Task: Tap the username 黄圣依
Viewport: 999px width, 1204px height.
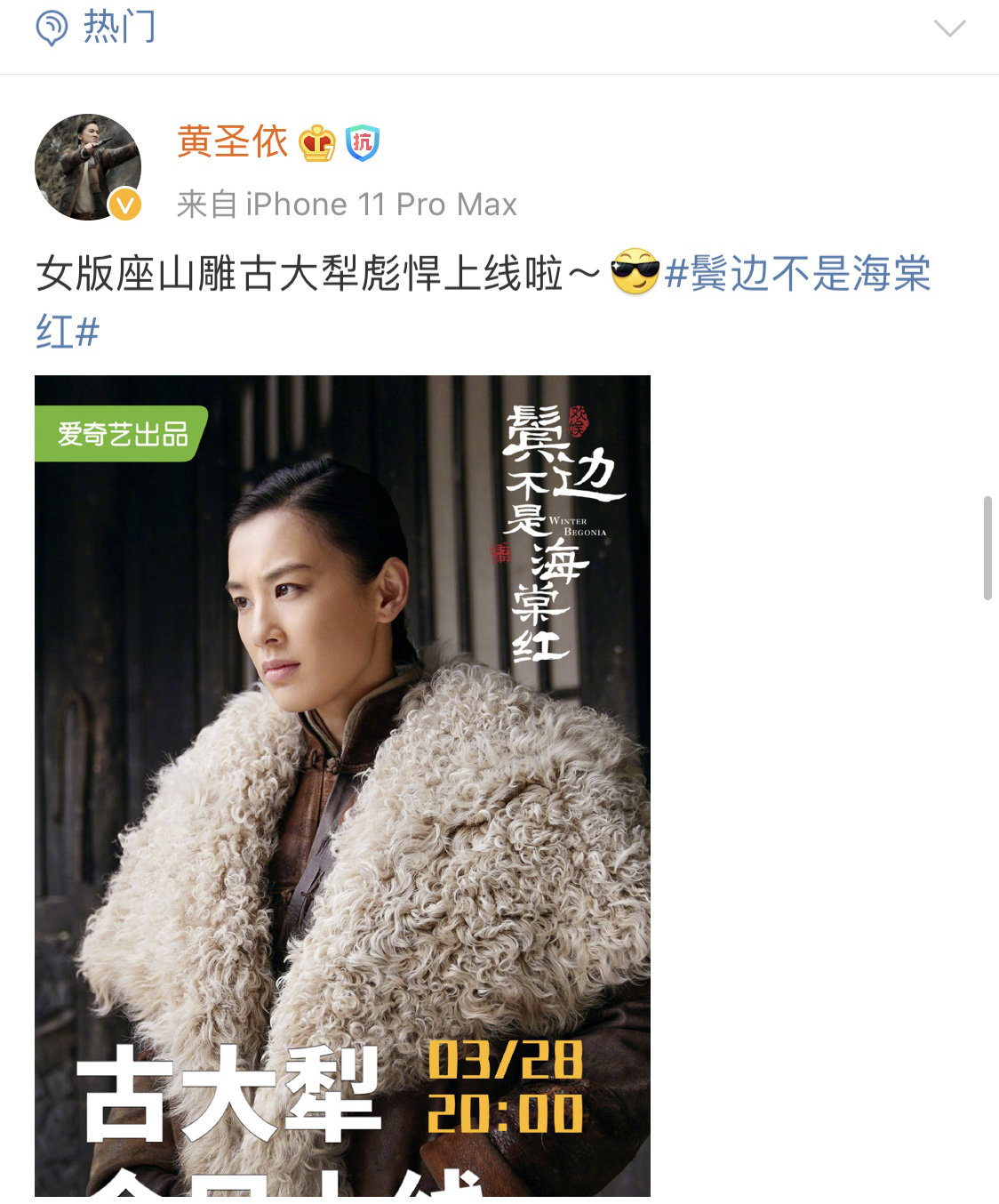Action: point(232,142)
